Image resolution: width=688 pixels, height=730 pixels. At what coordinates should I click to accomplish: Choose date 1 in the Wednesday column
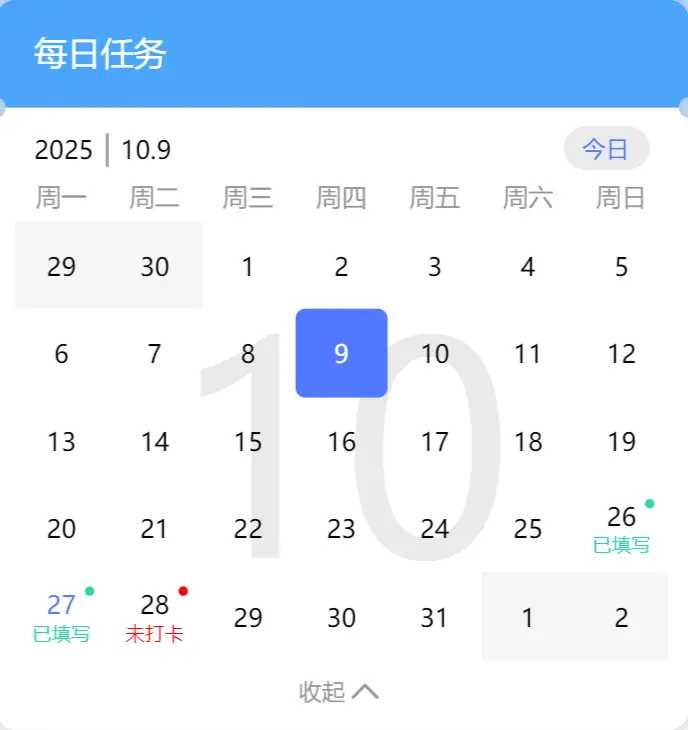[248, 266]
